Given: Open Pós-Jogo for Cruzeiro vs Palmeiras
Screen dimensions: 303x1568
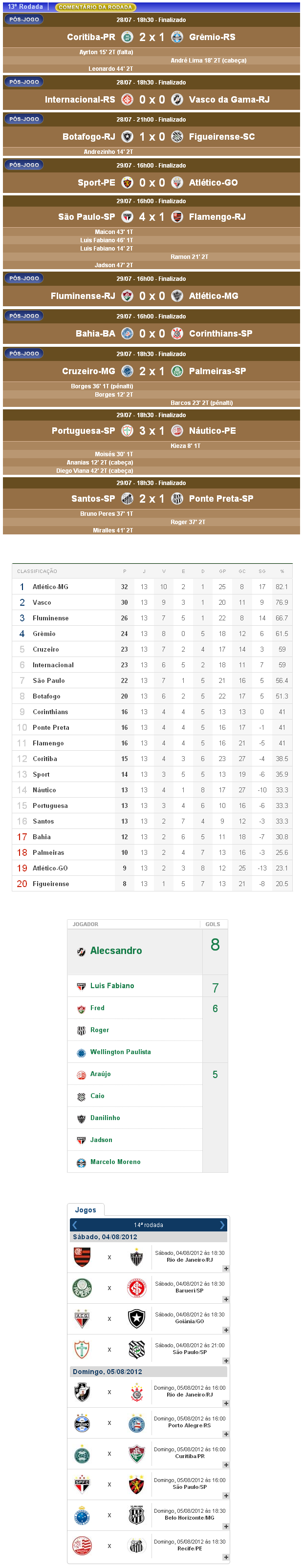Looking at the screenshot, I should [x=24, y=354].
